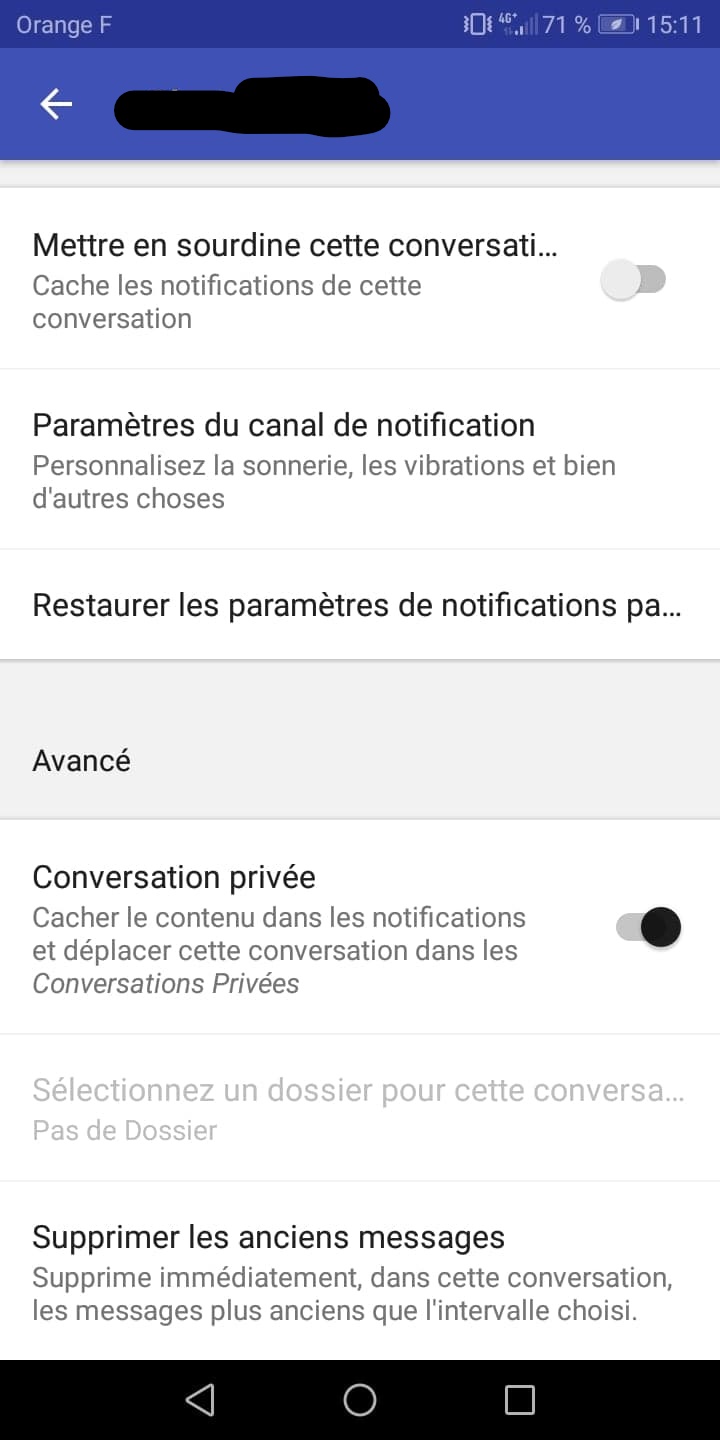Screen dimensions: 720x1440
Task: Select Restaurer les paramètres de notifications
Action: (357, 605)
